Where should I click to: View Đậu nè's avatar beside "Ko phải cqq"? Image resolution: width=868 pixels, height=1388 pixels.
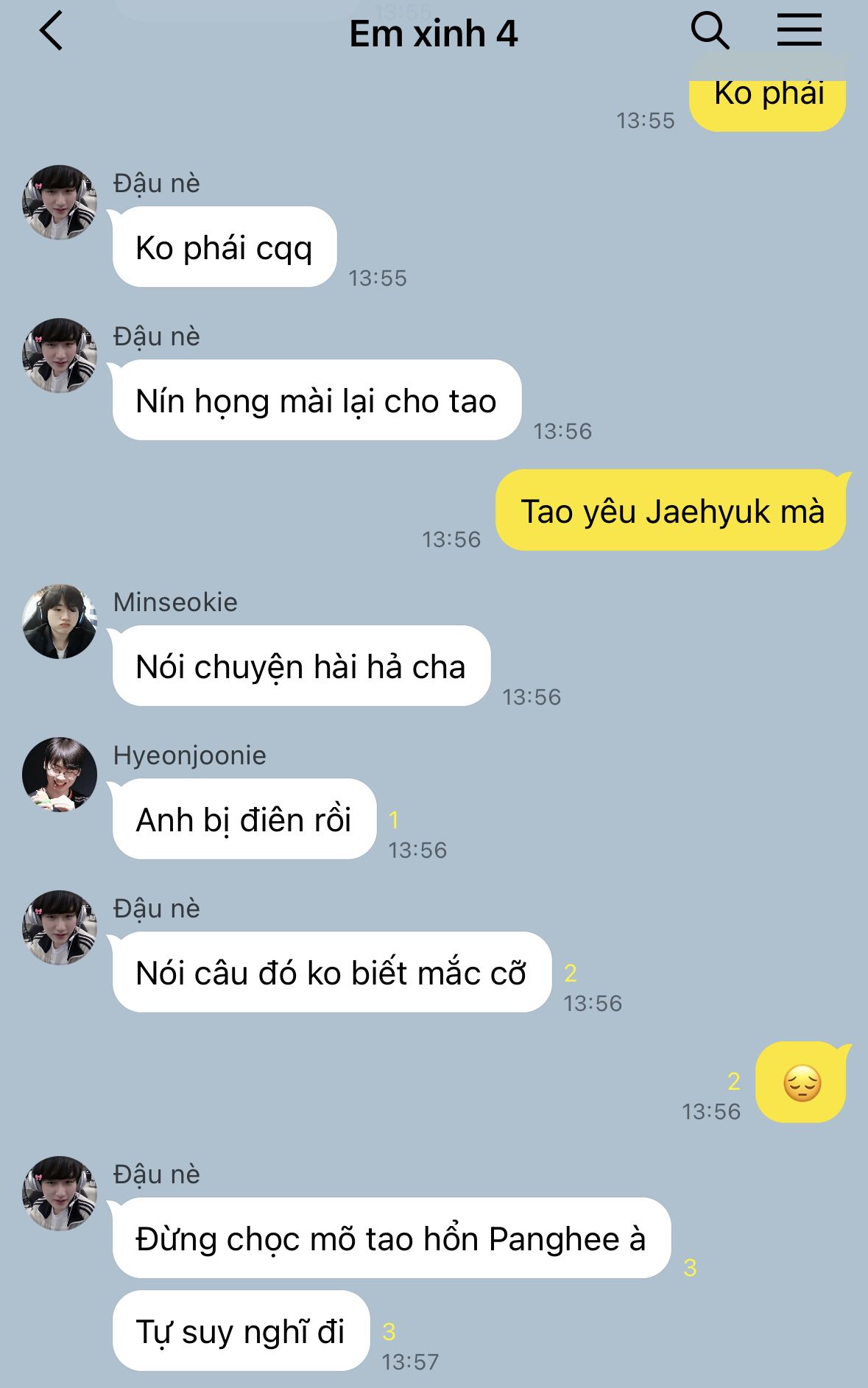pyautogui.click(x=60, y=202)
